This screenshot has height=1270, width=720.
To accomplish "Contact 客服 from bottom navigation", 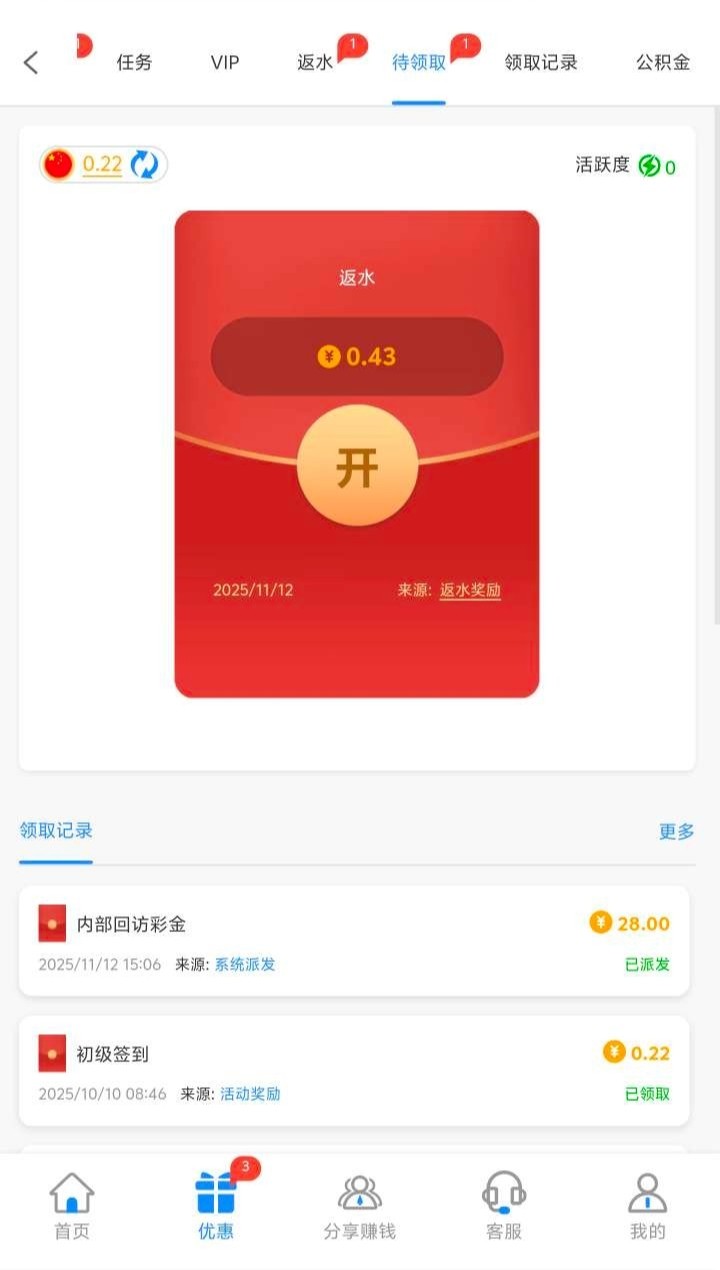I will pos(504,1205).
